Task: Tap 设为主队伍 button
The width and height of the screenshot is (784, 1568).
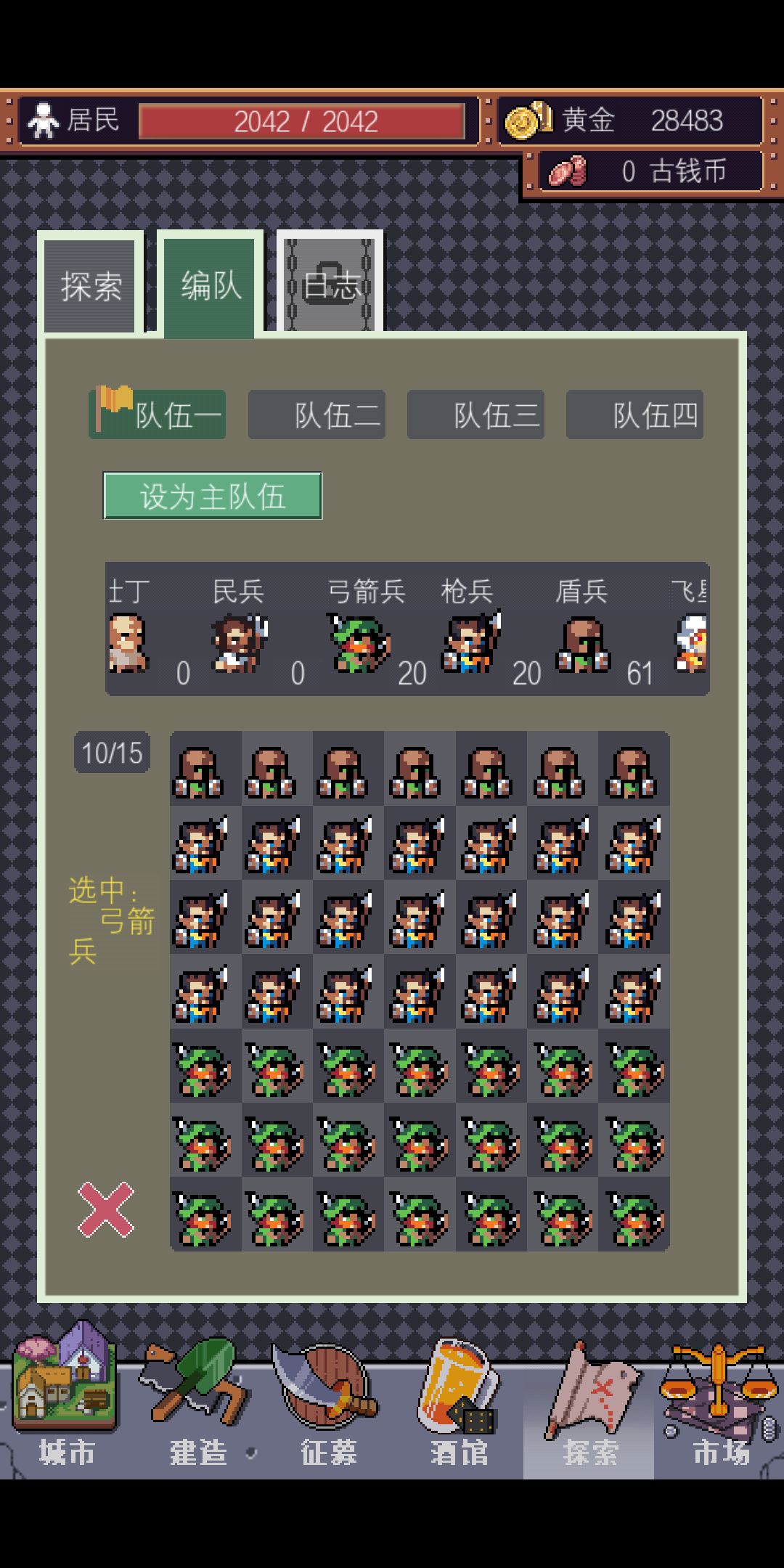Action: [213, 496]
